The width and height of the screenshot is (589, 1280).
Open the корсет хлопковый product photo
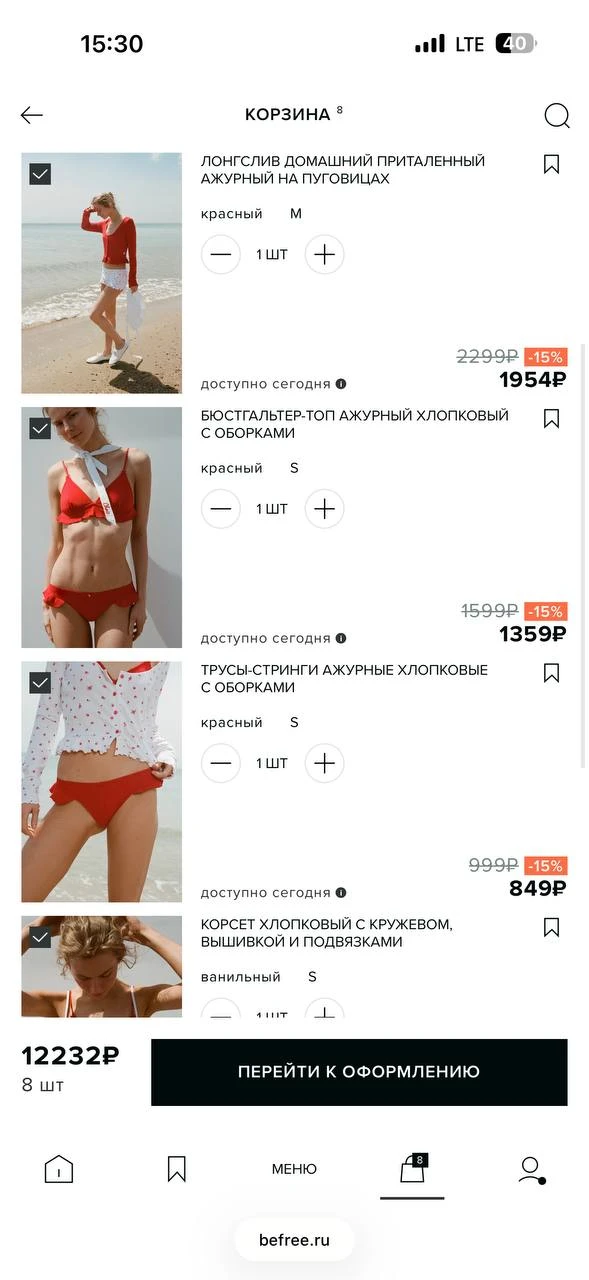coord(102,966)
